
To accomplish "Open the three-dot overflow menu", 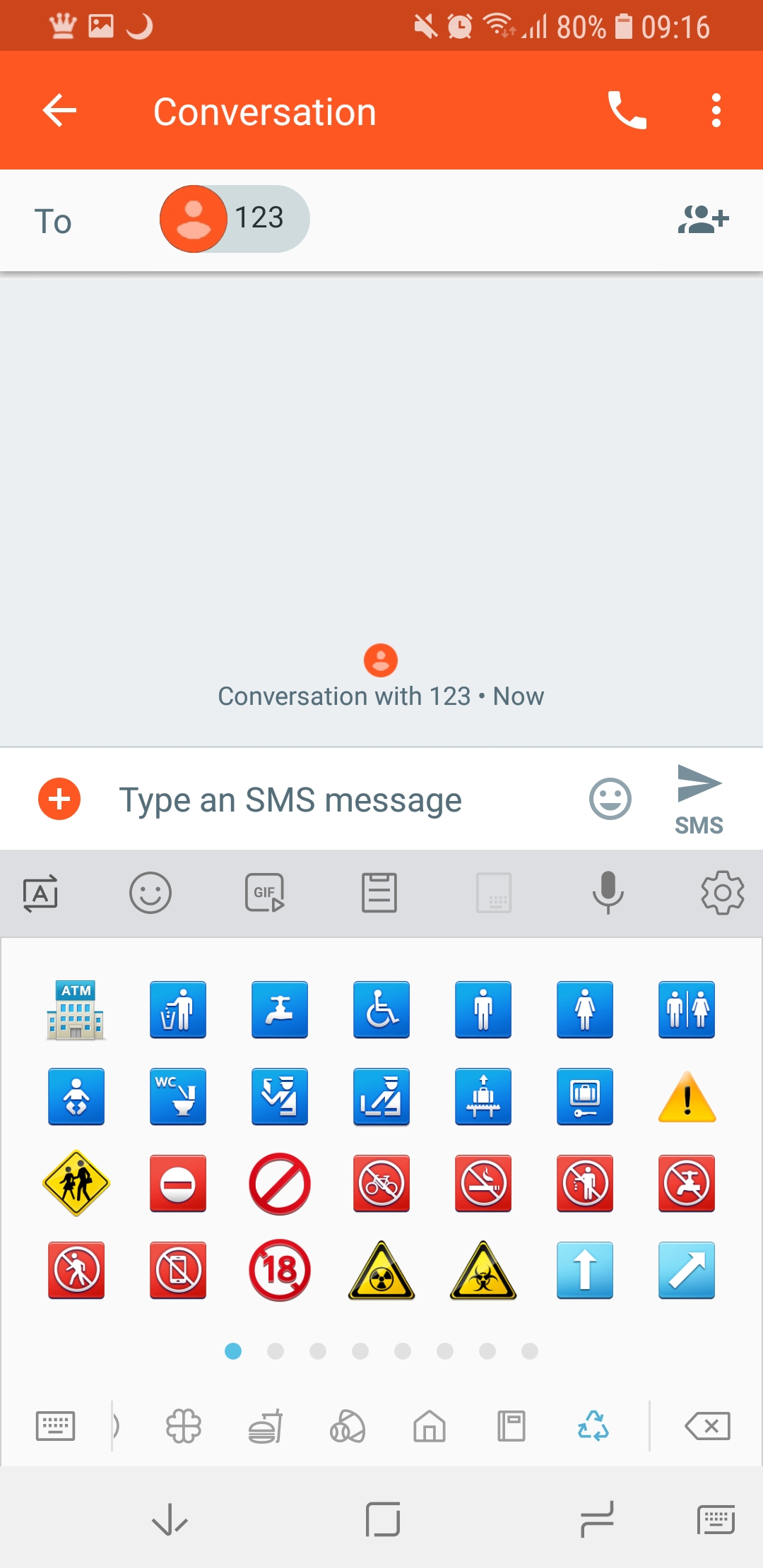I will tap(716, 111).
